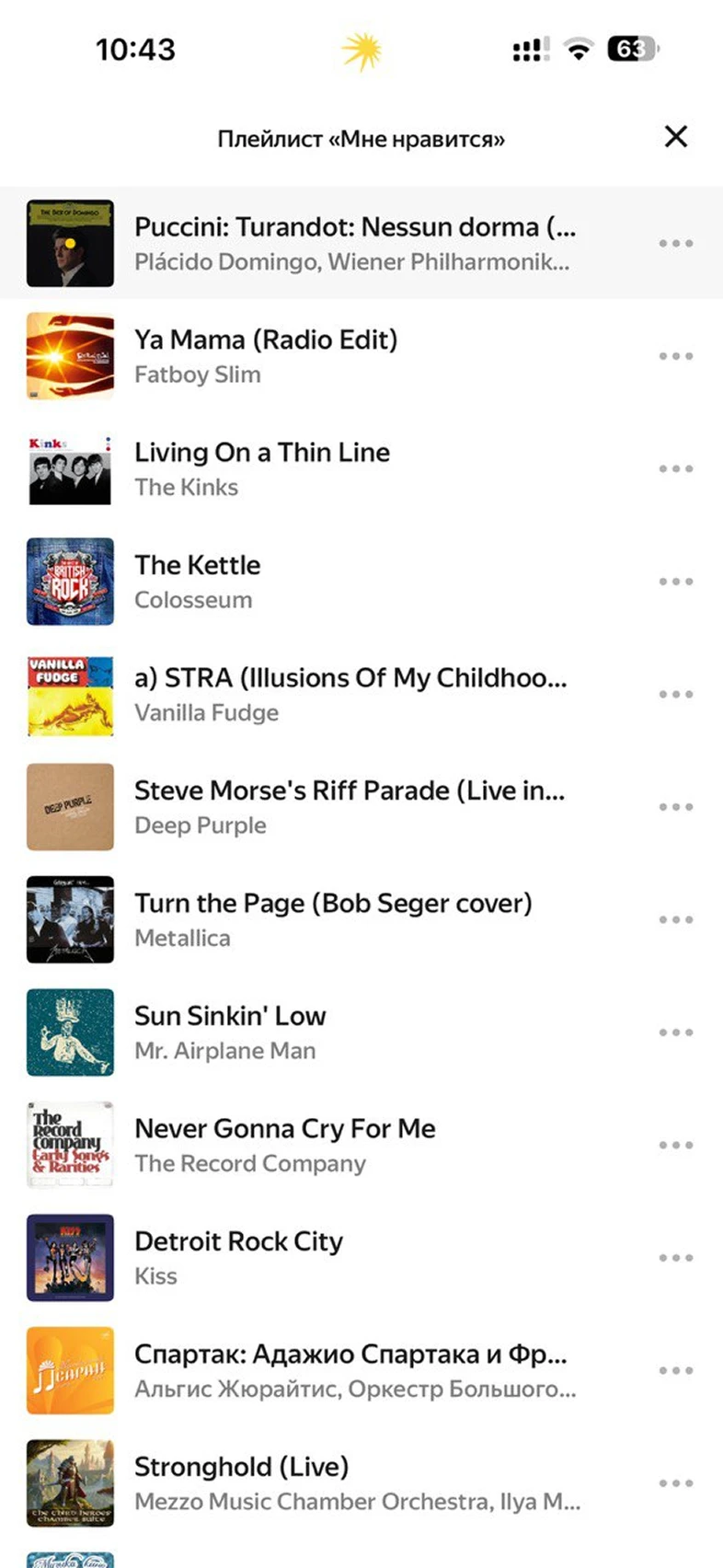Open options for Turn the Page
Screen dimensions: 723x1568
[676, 919]
